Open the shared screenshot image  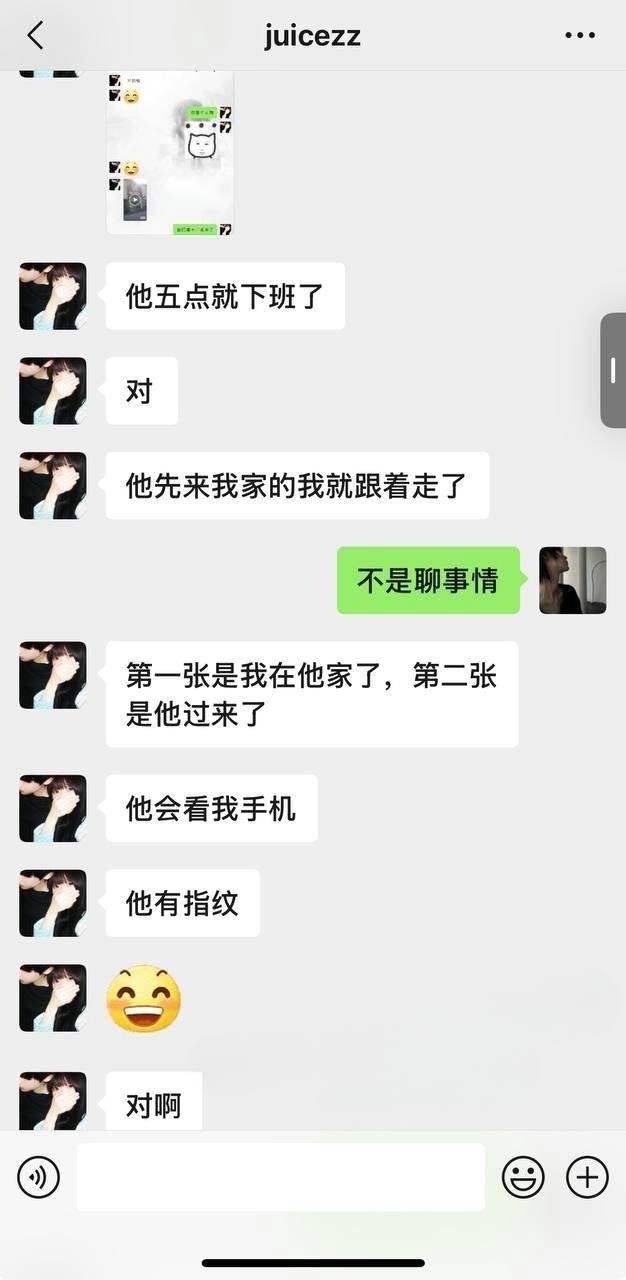(170, 155)
